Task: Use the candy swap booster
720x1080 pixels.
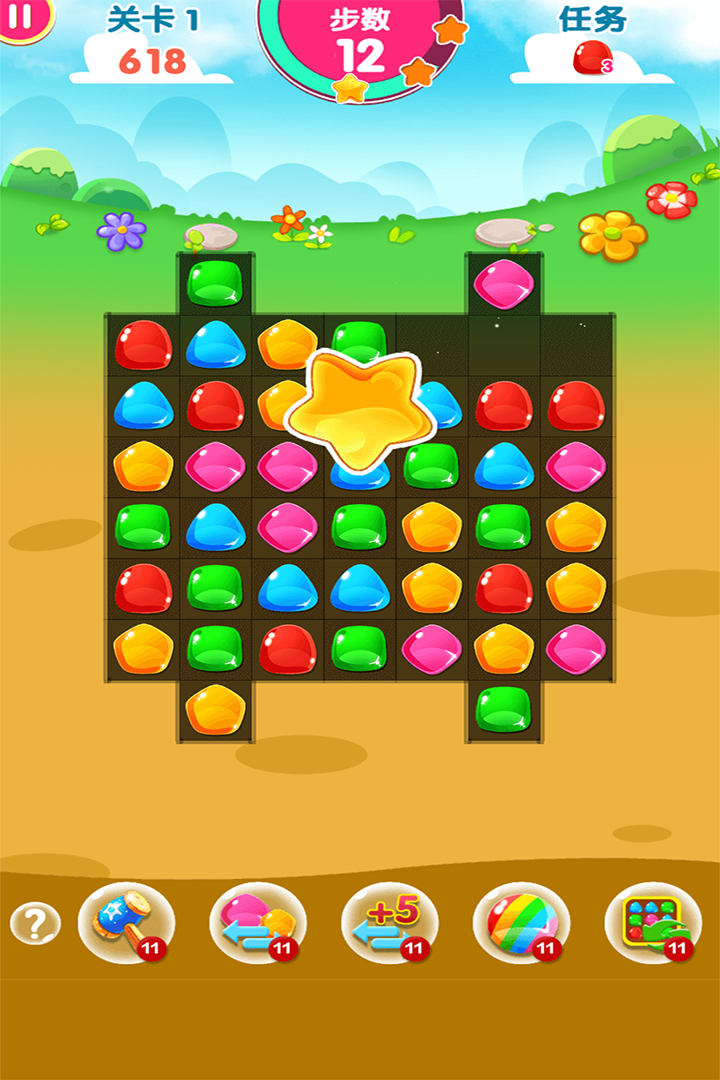Action: (x=257, y=921)
